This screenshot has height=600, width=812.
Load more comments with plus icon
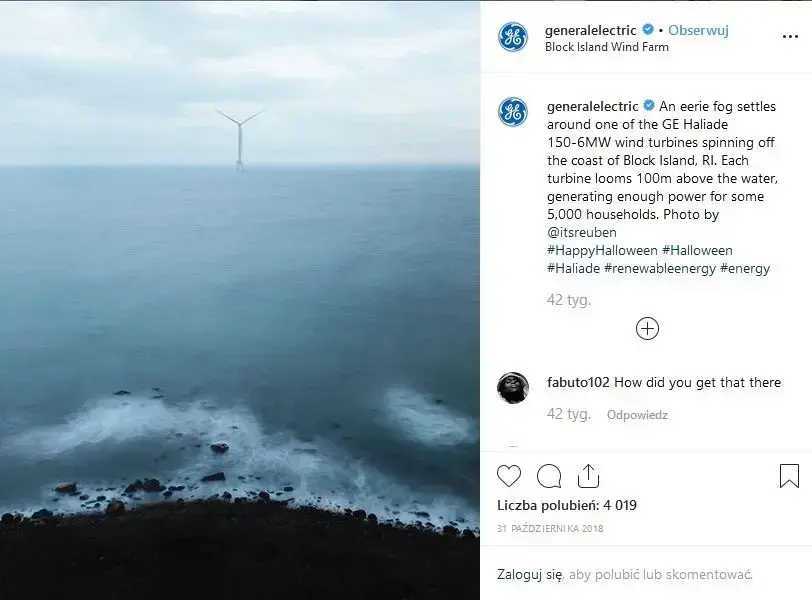648,328
